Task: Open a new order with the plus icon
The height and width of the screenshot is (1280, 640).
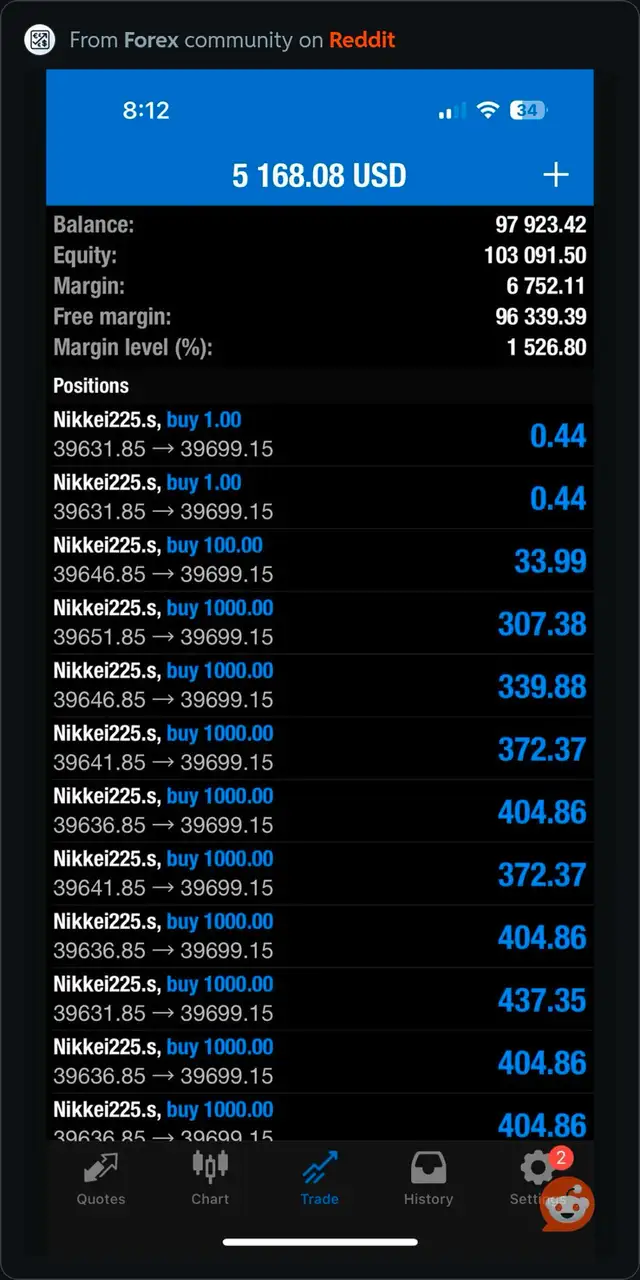Action: pos(555,176)
